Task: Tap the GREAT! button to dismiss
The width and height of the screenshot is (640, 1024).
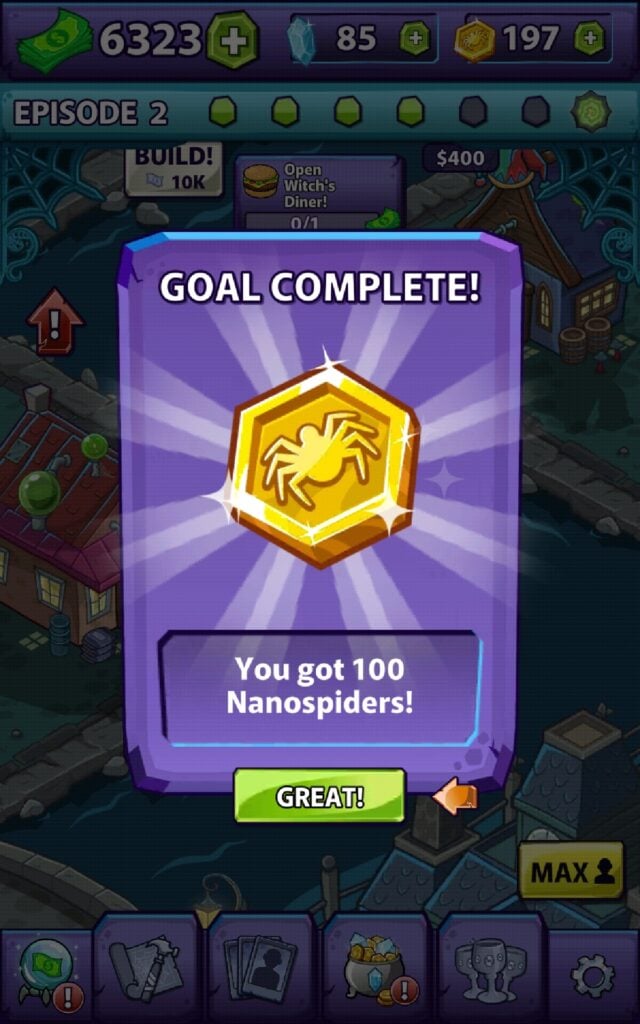Action: pyautogui.click(x=320, y=796)
